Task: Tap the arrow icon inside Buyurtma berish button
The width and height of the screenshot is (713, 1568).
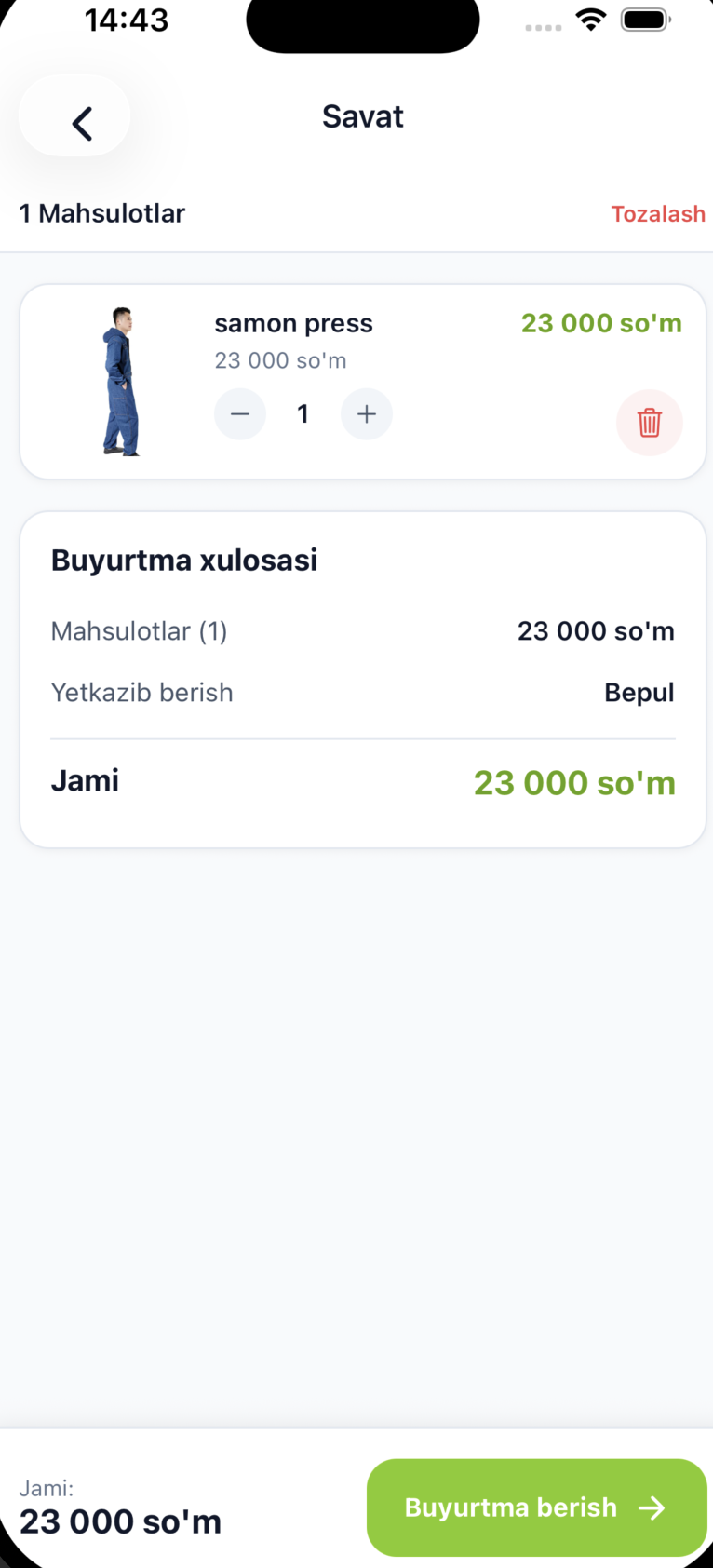Action: click(x=654, y=1507)
